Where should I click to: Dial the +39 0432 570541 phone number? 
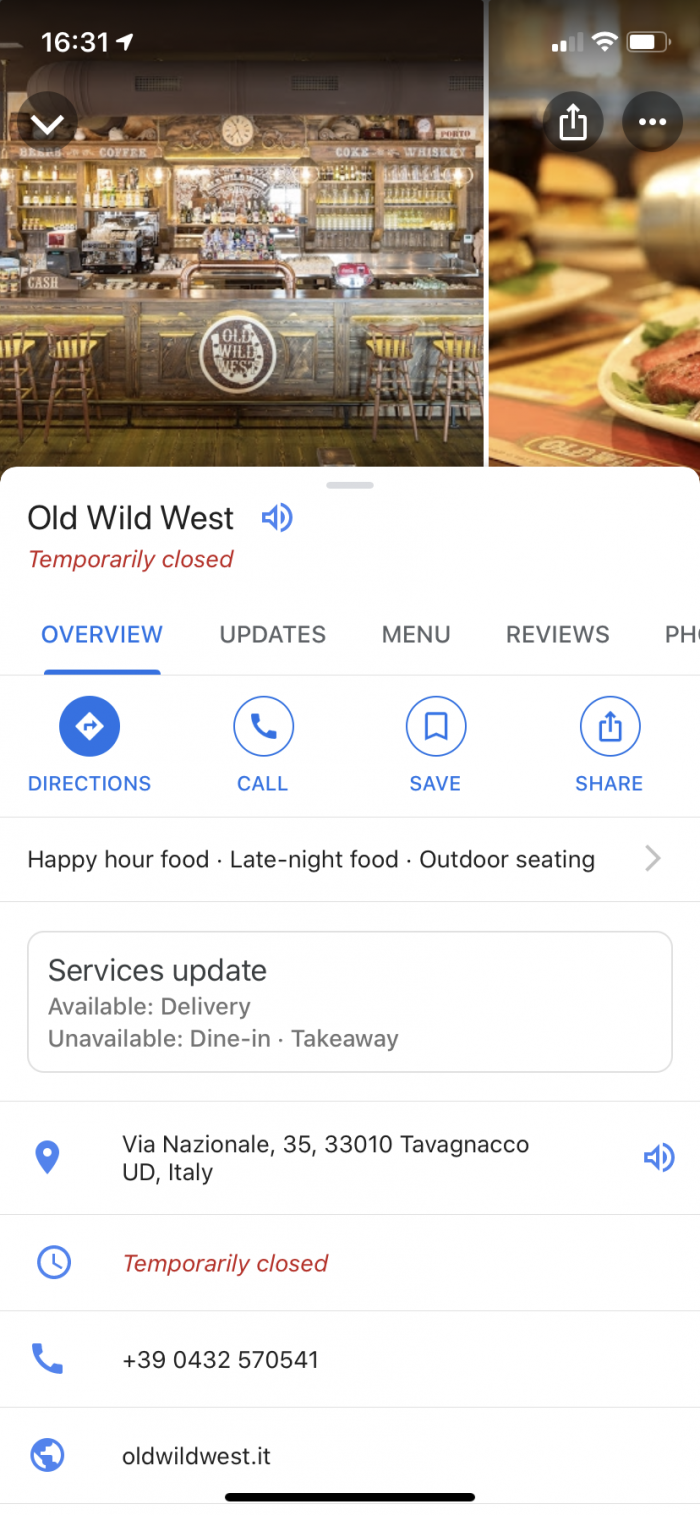[220, 1359]
